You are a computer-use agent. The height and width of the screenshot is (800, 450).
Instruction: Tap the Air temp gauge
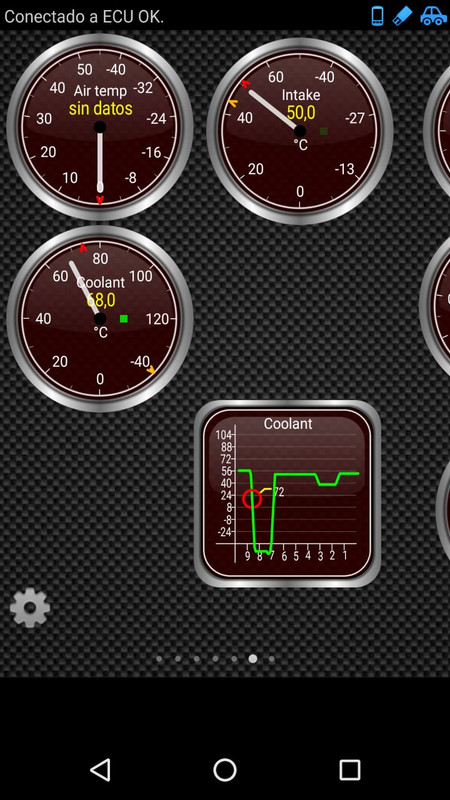click(100, 127)
